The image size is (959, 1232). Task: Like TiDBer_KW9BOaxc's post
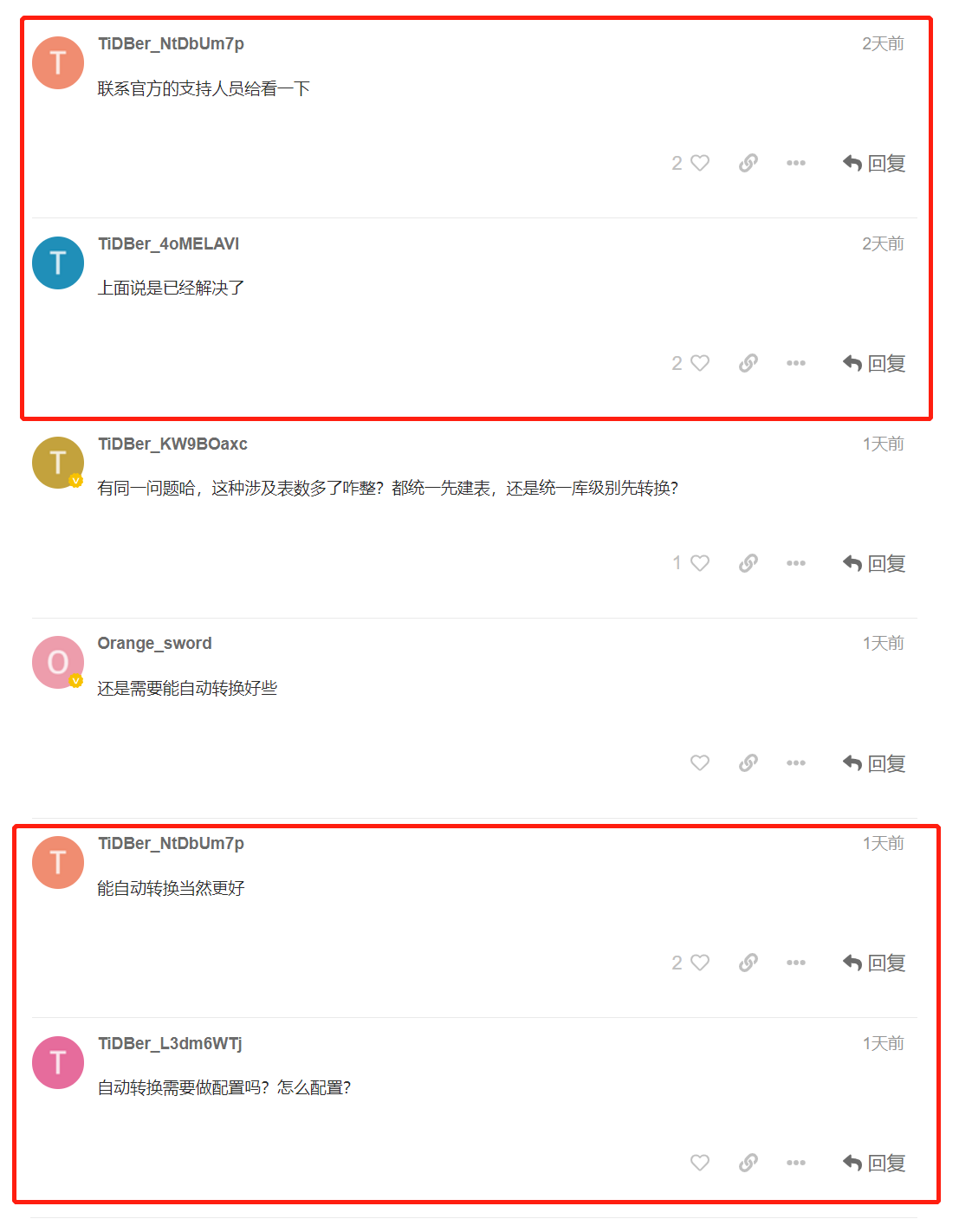699,563
